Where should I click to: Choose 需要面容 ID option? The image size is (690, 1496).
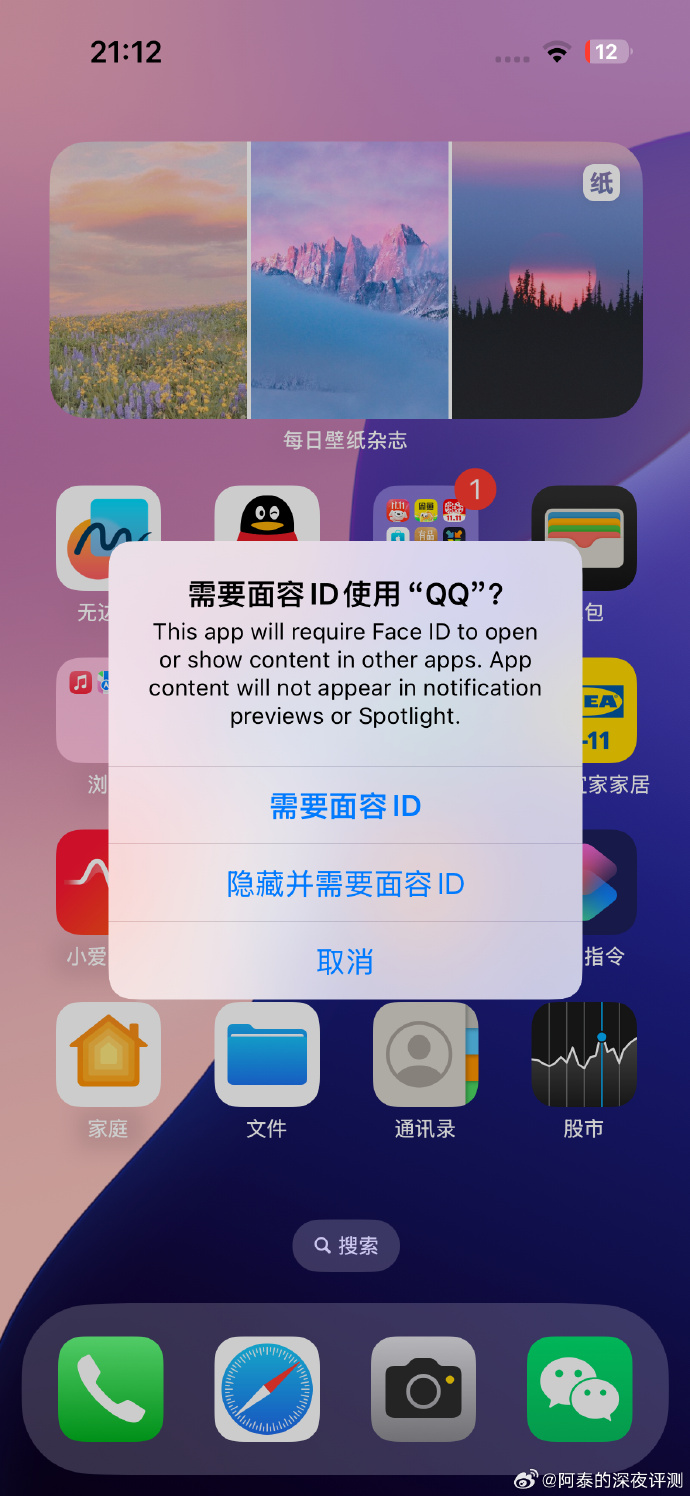(345, 806)
